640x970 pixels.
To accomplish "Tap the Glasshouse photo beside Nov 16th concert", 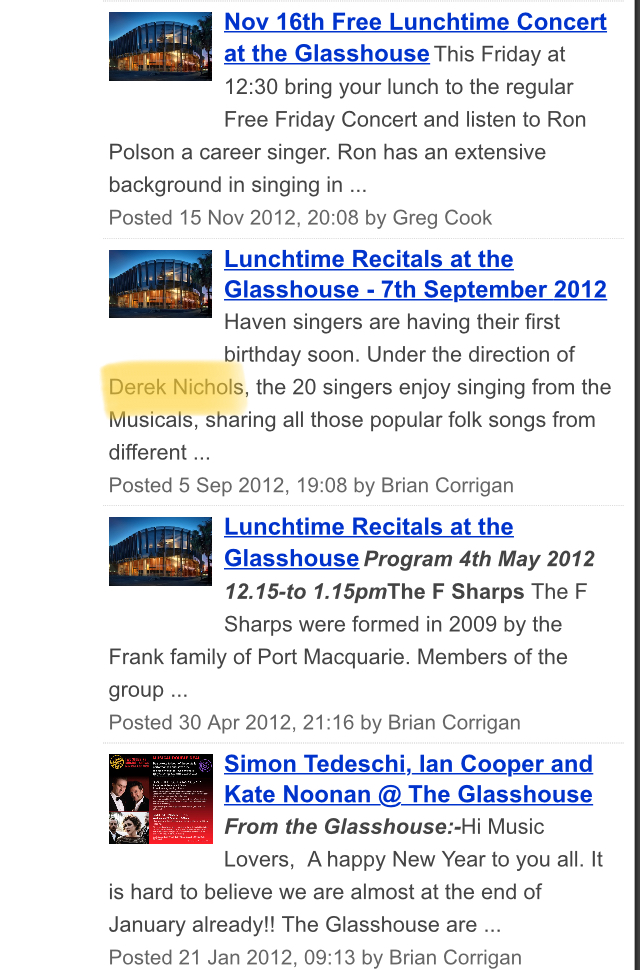I will point(160,46).
